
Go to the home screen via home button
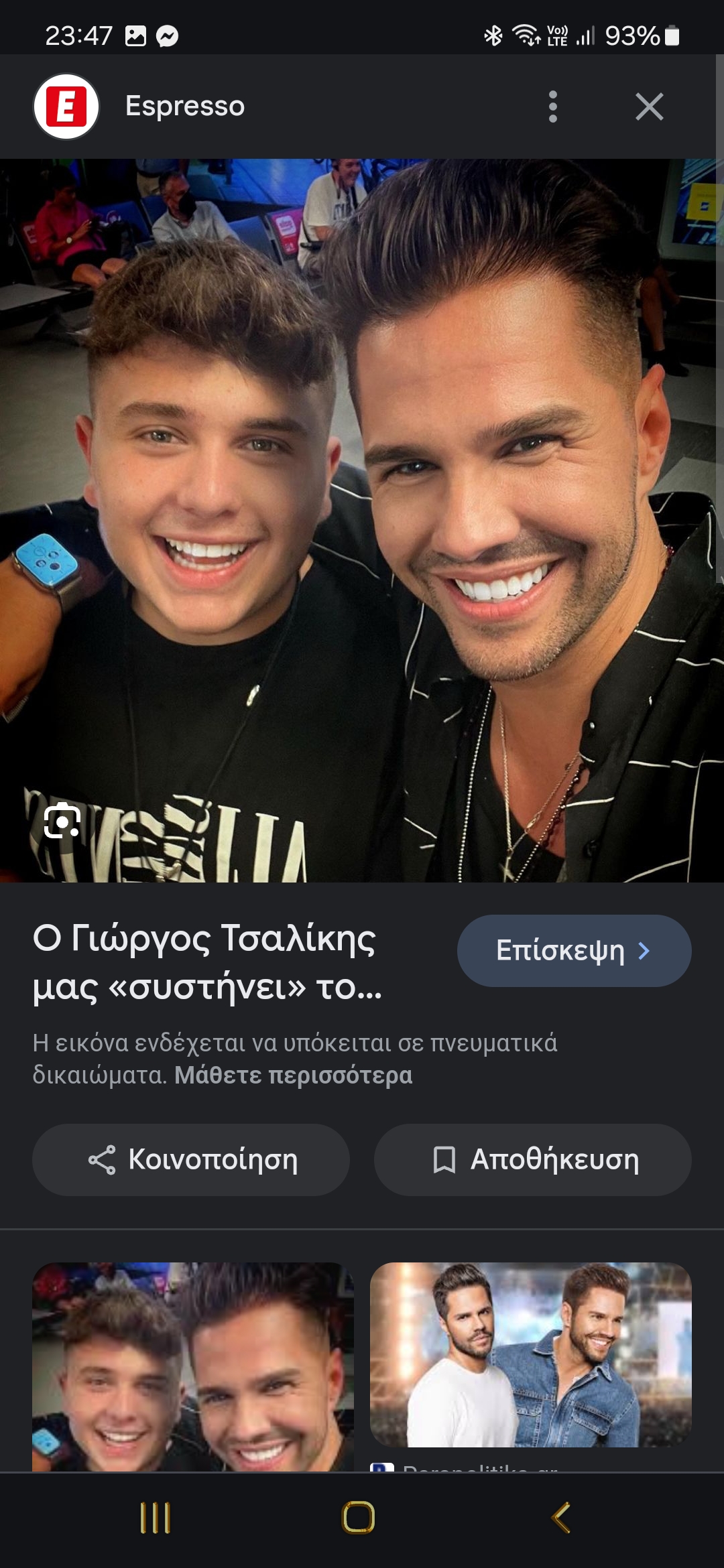pyautogui.click(x=359, y=1518)
